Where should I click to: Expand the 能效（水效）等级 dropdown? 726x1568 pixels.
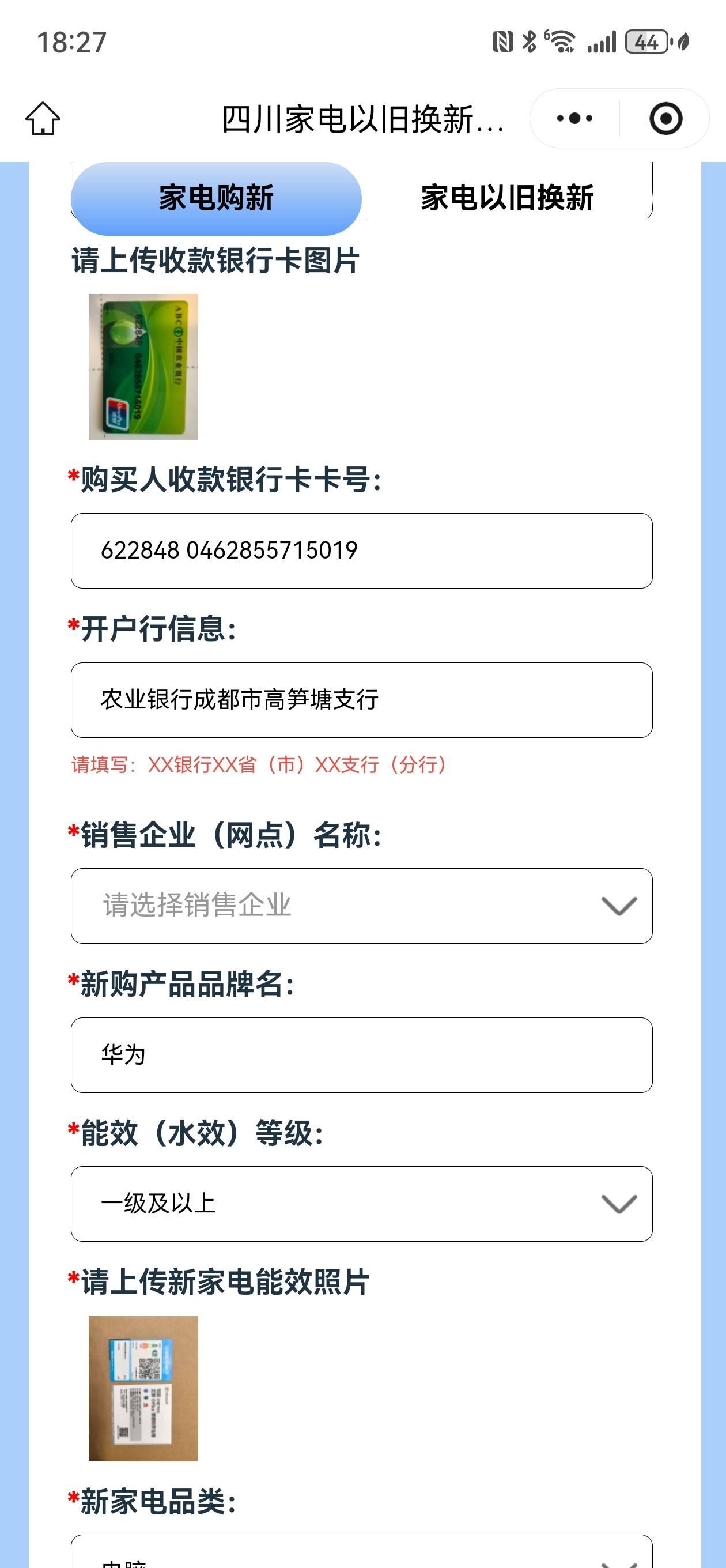[x=361, y=1204]
